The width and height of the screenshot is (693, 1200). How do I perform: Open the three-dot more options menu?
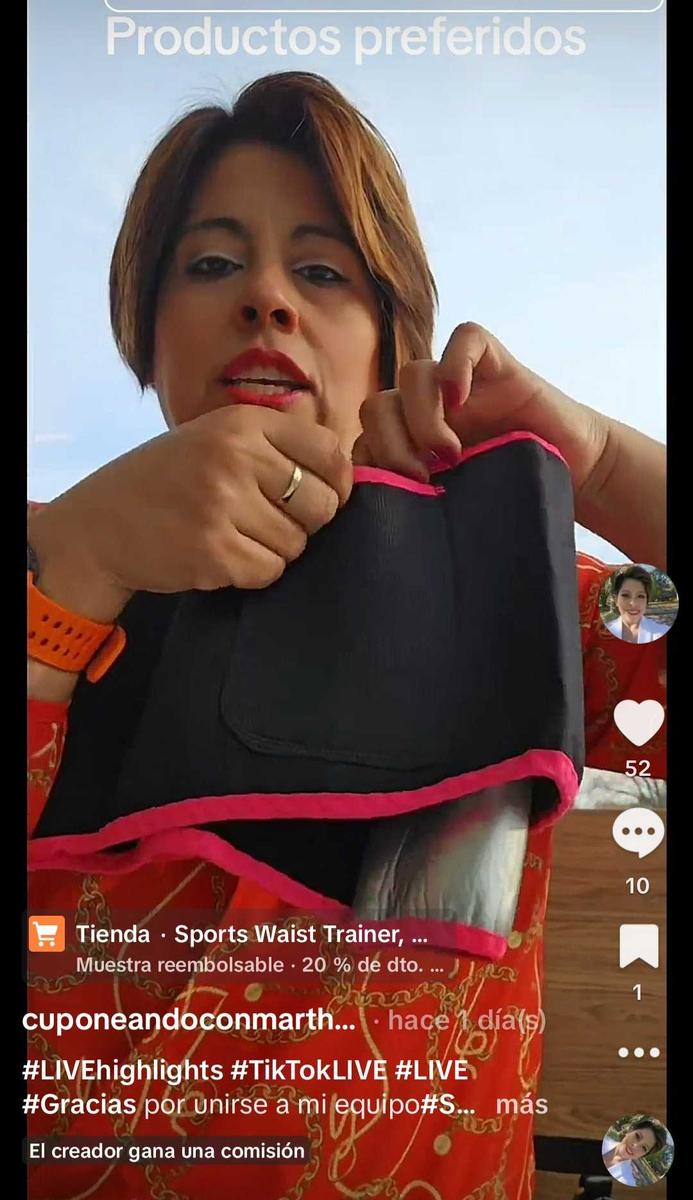tap(638, 1052)
